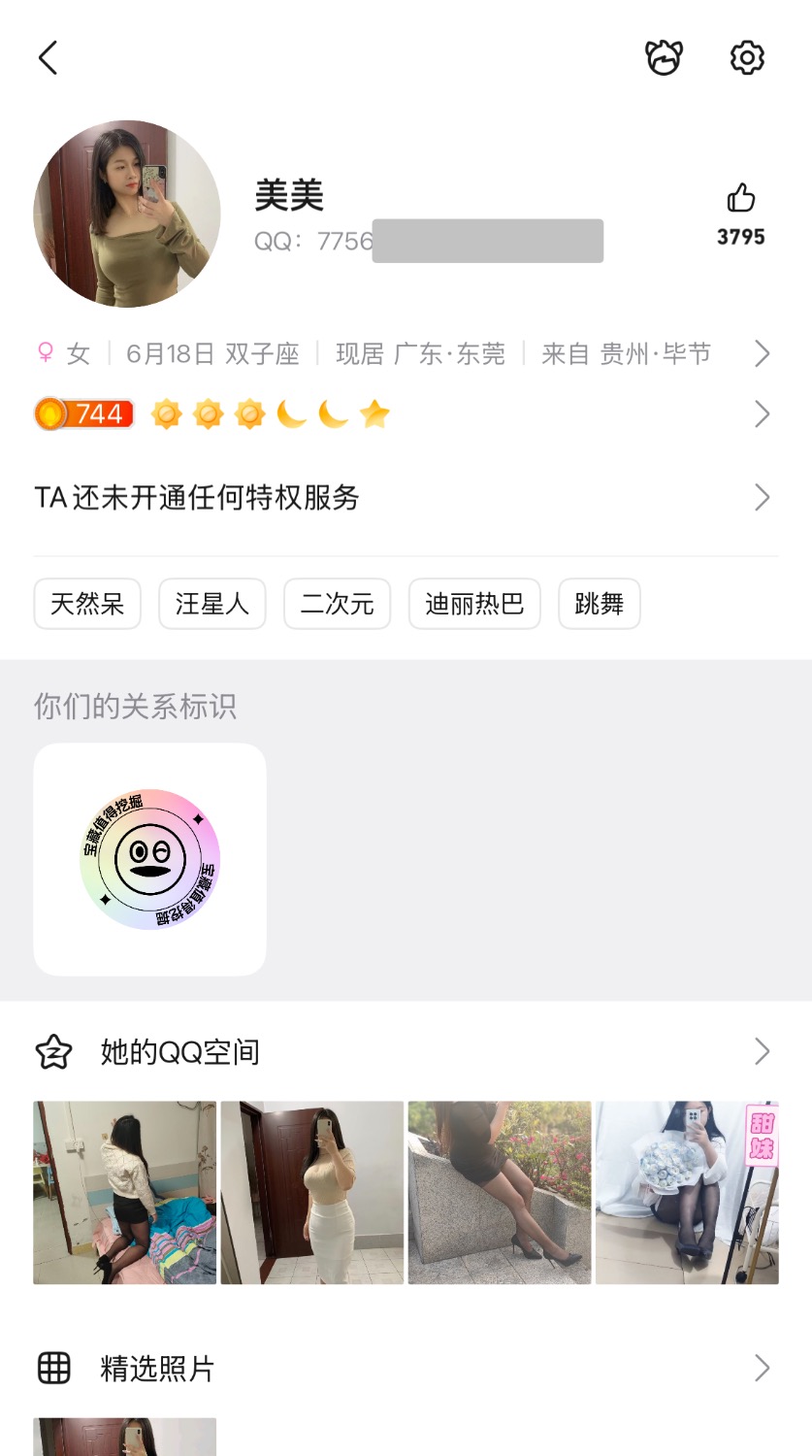Image resolution: width=812 pixels, height=1456 pixels.
Task: Open the settings gear icon
Action: (x=747, y=58)
